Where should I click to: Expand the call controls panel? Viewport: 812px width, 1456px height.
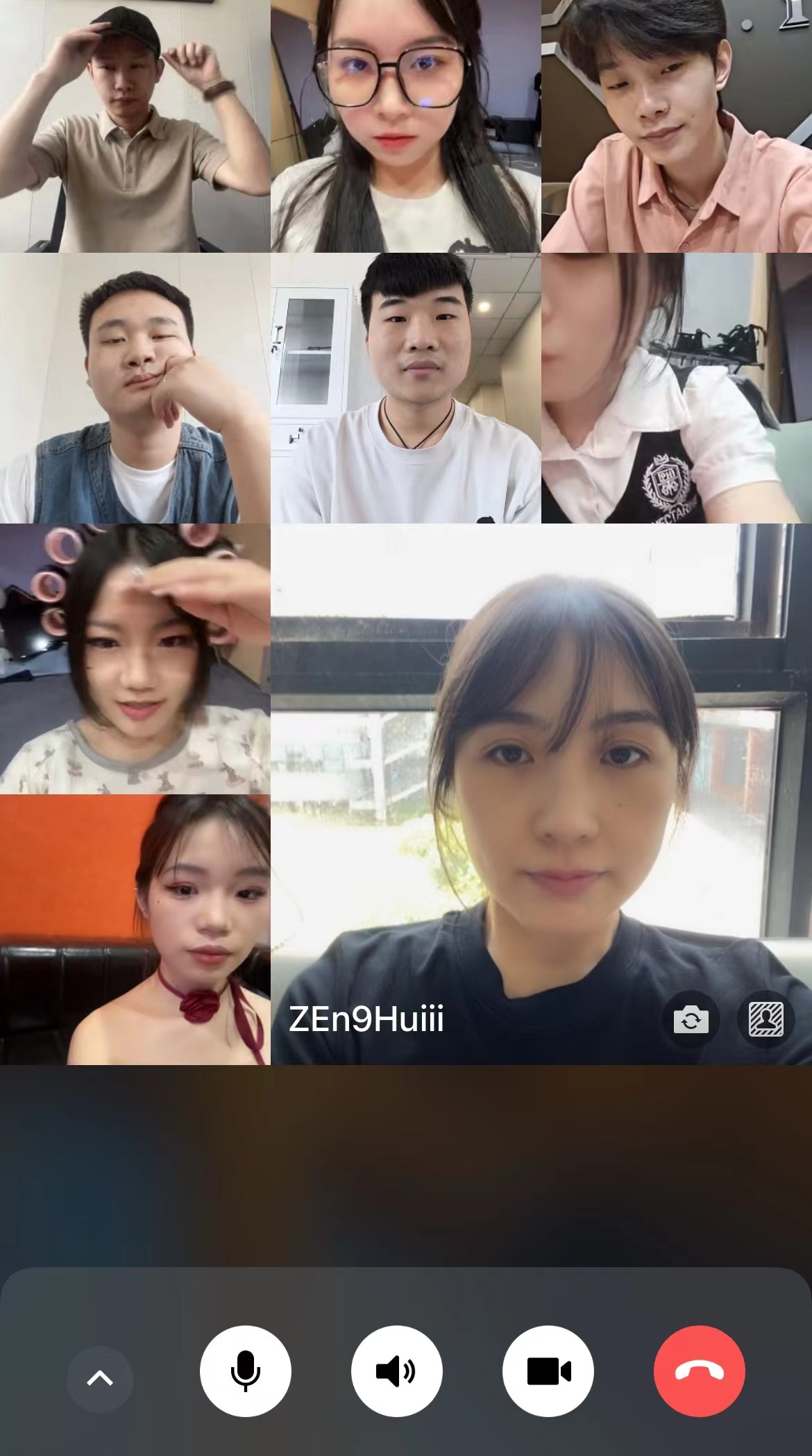(100, 1378)
